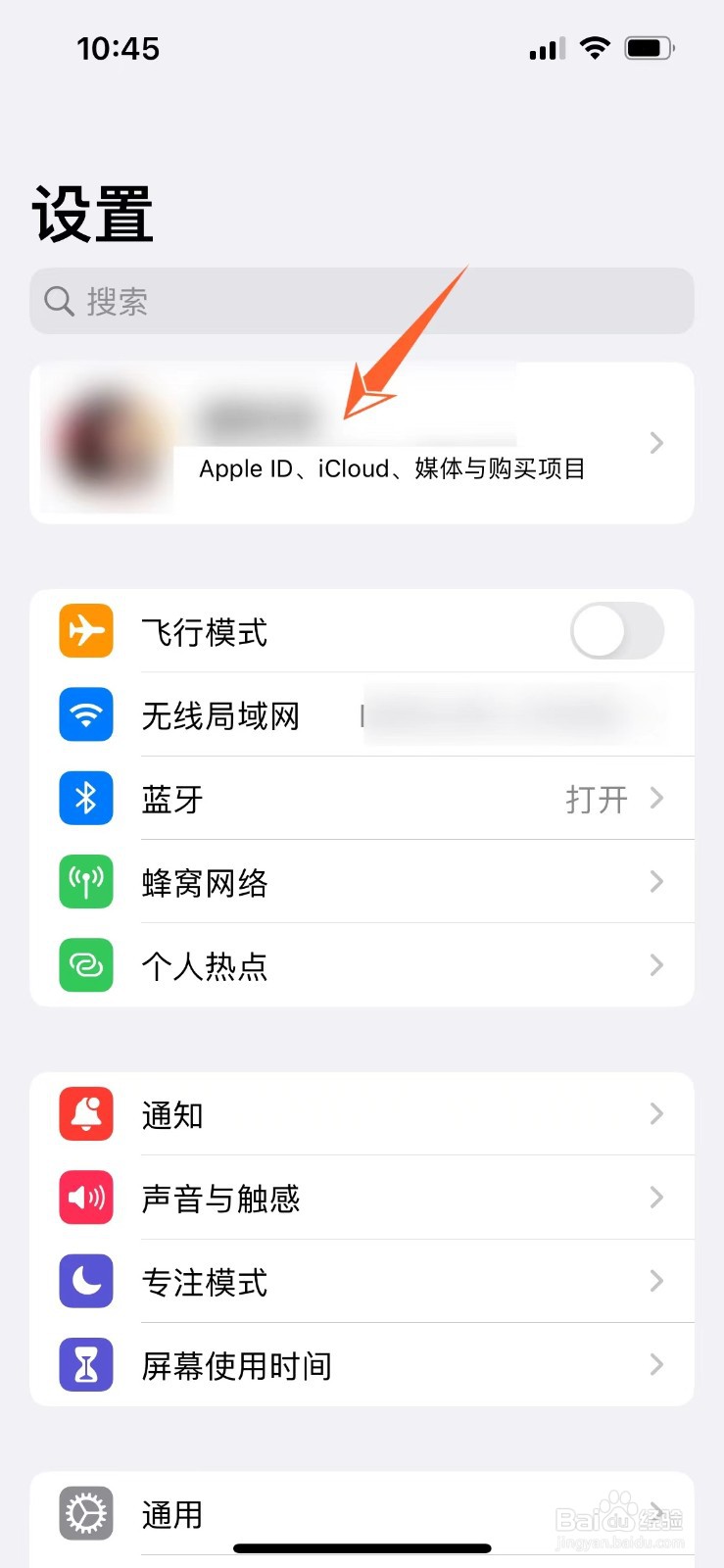Open the 通知 settings entry
The height and width of the screenshot is (1568, 724).
362,1113
